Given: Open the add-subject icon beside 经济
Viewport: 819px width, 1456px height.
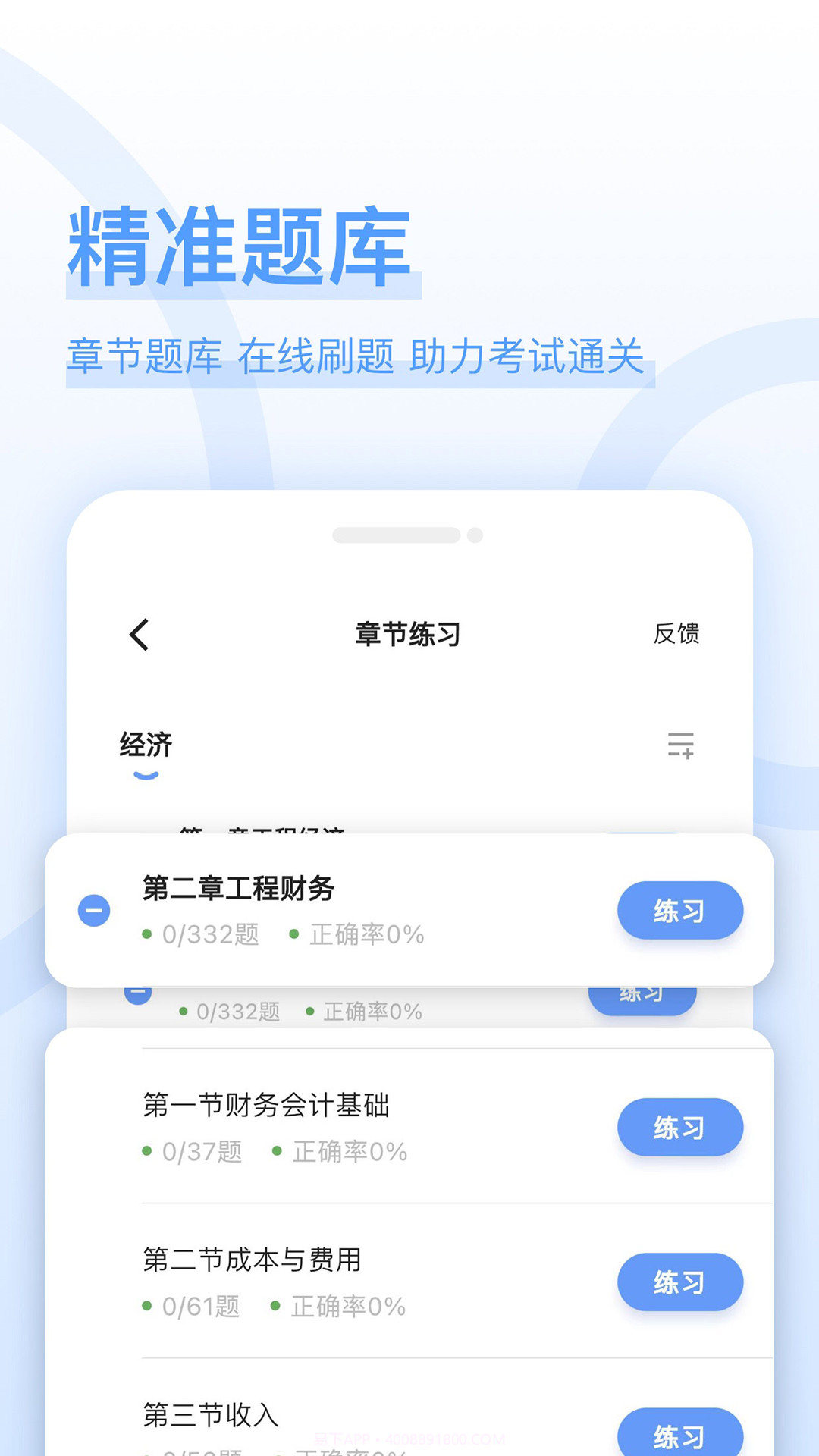Looking at the screenshot, I should click(680, 745).
